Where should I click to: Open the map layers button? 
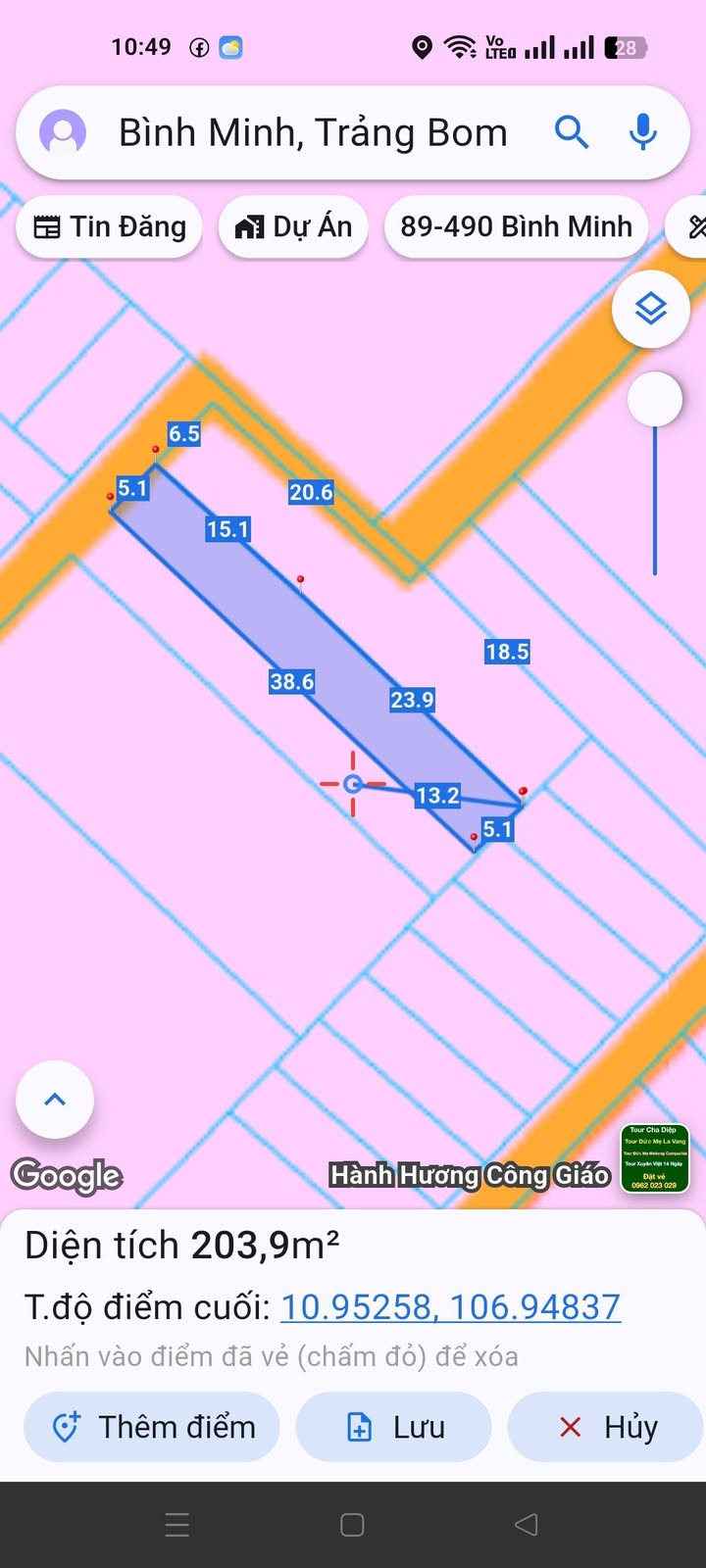[x=651, y=310]
